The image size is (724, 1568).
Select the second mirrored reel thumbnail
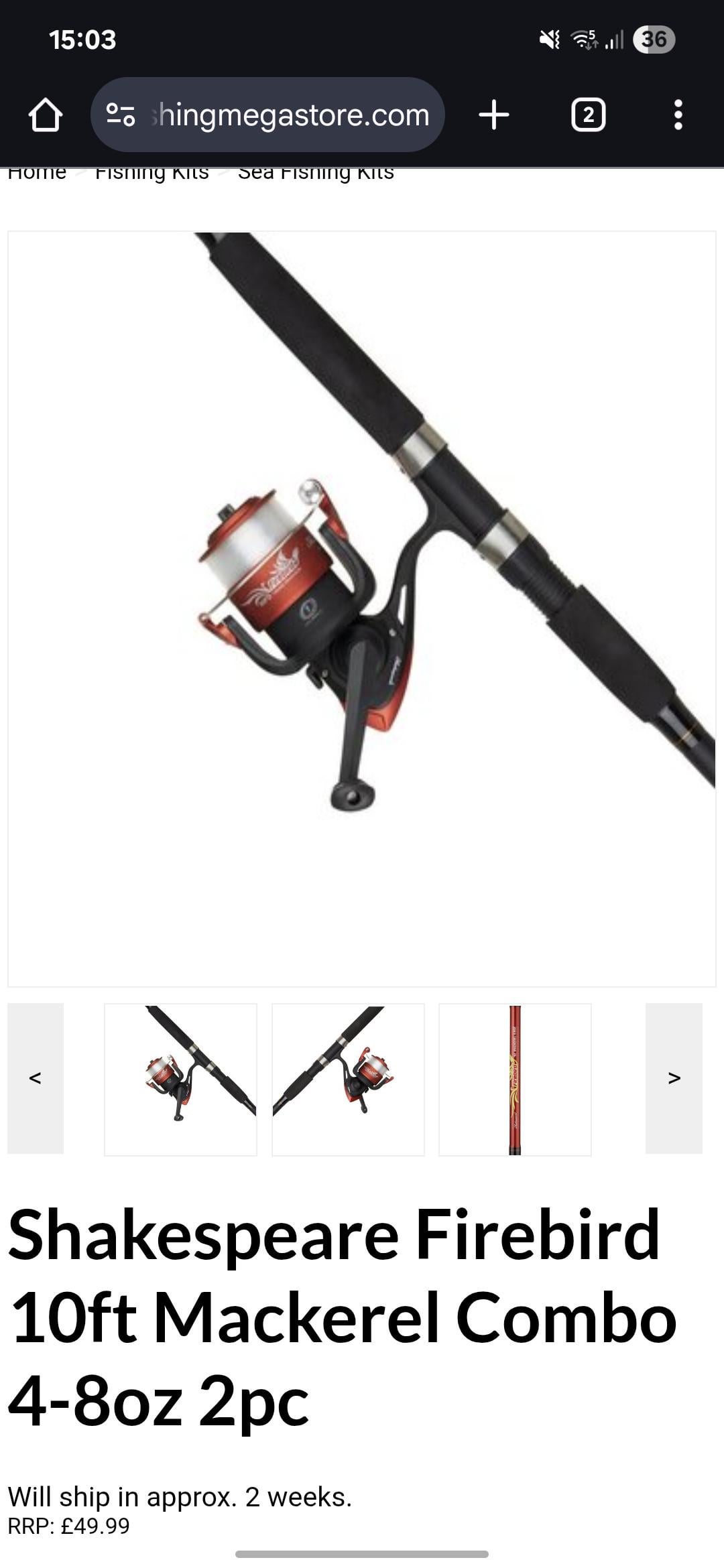tap(348, 1080)
